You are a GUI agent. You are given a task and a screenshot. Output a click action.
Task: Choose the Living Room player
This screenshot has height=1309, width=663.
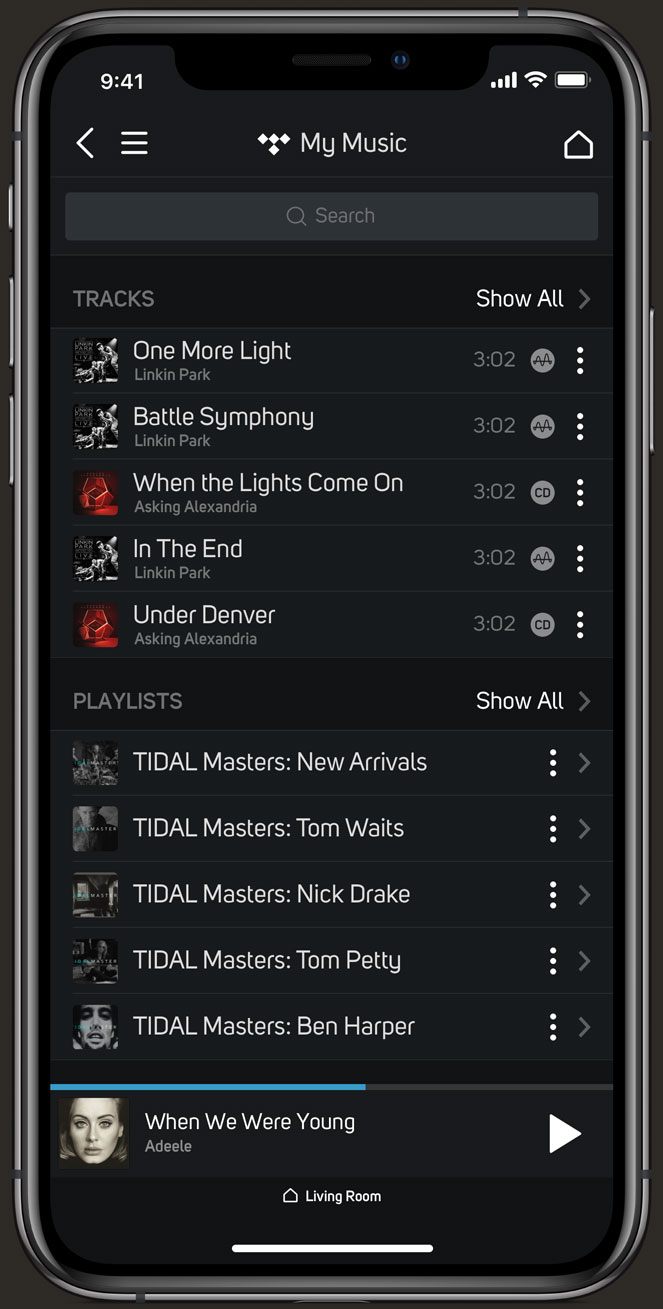coord(332,1196)
